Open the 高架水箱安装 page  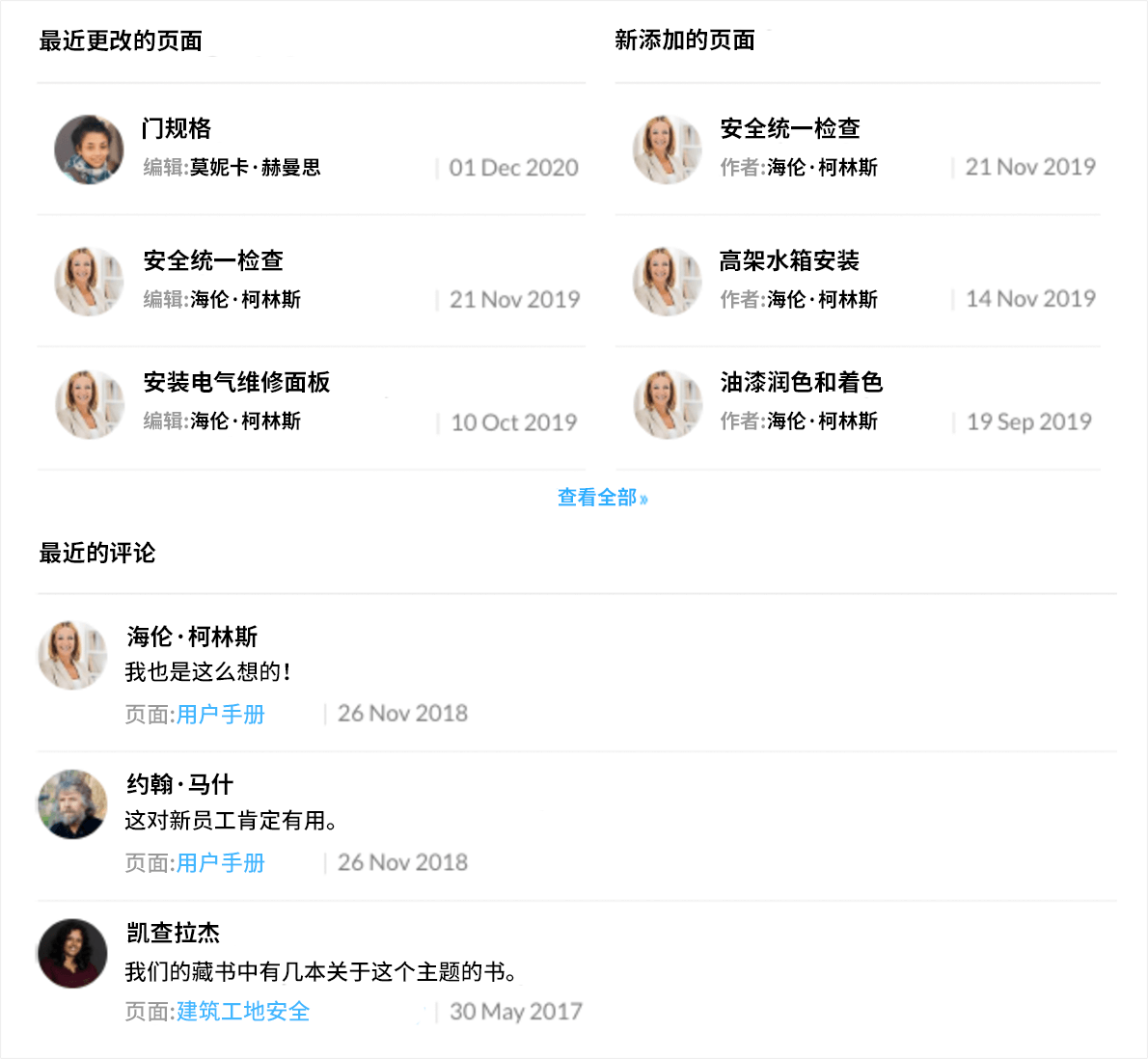[x=789, y=260]
